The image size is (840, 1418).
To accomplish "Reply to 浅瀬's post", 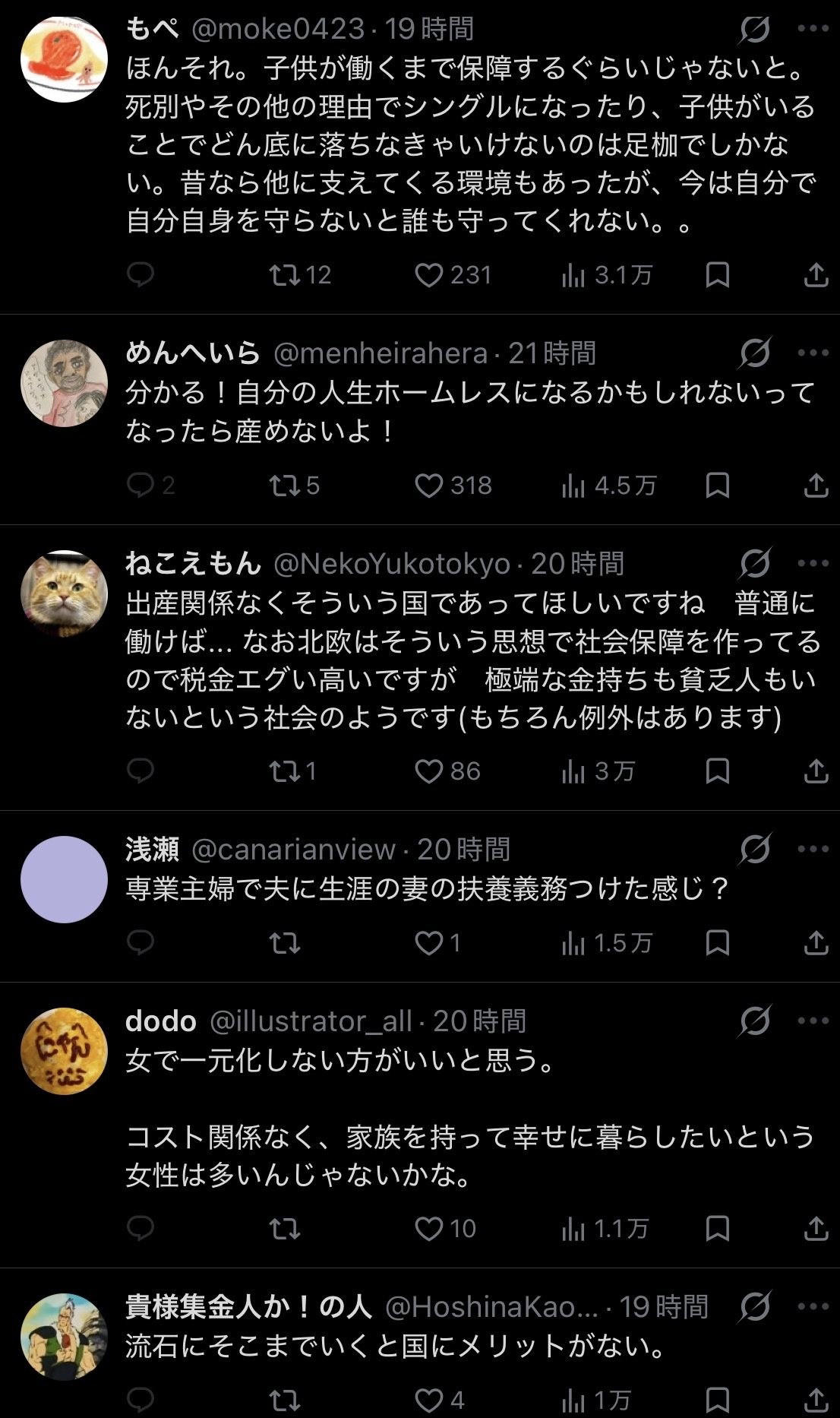I will (141, 943).
